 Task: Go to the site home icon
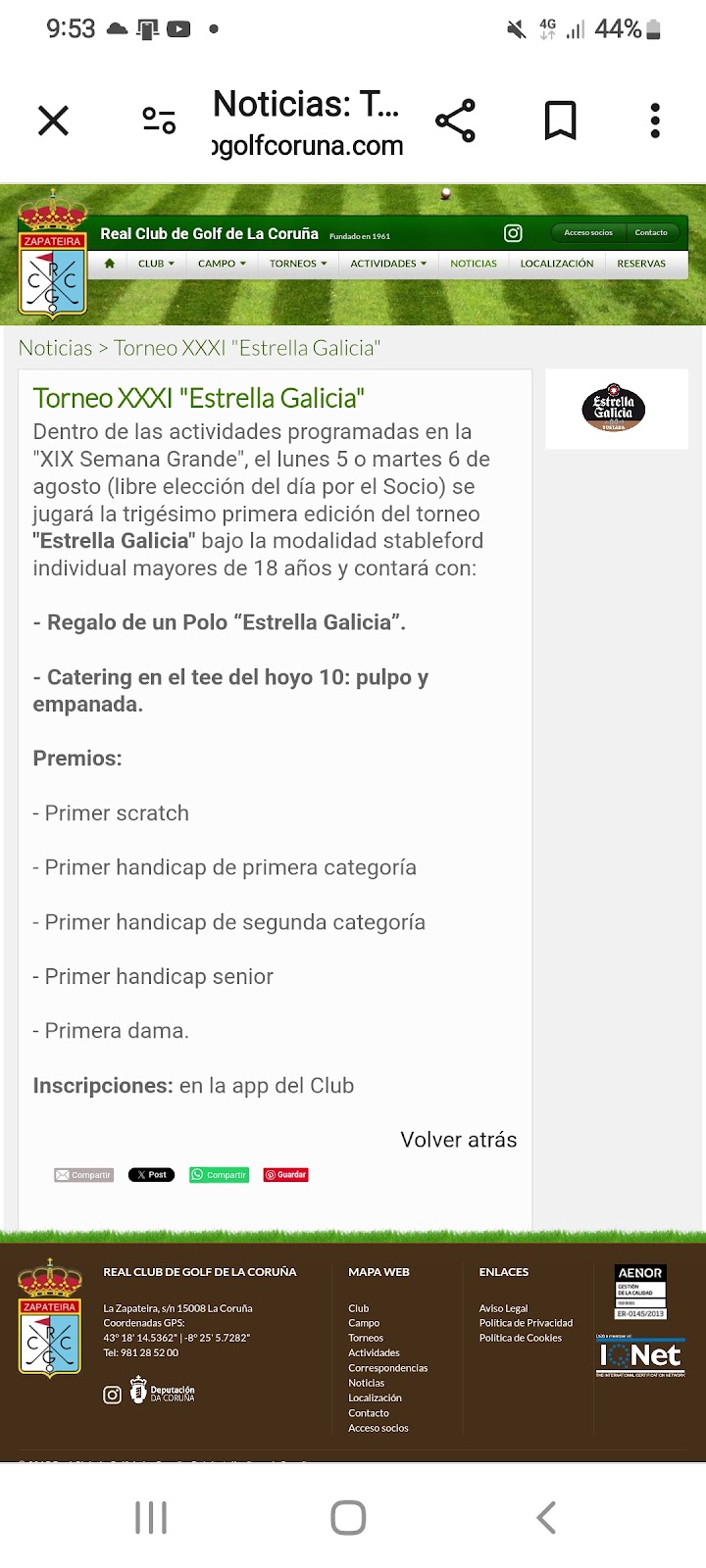tap(110, 264)
